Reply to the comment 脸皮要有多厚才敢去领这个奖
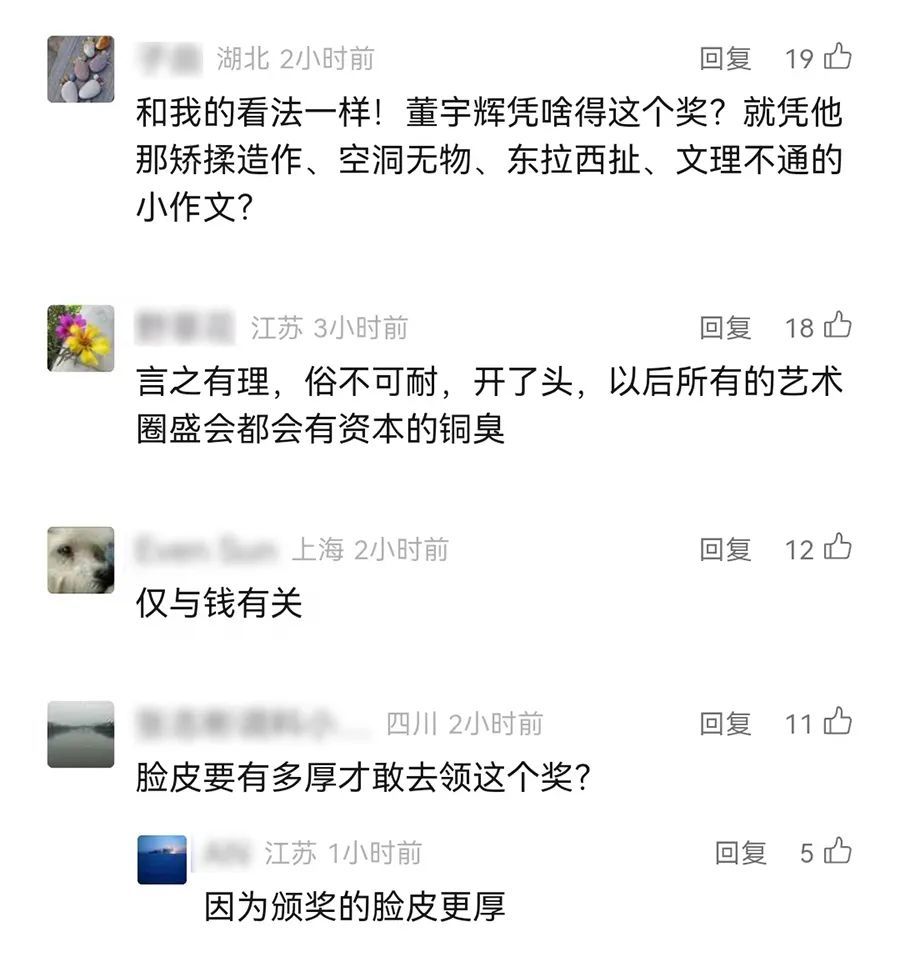Image resolution: width=900 pixels, height=967 pixels. click(725, 724)
